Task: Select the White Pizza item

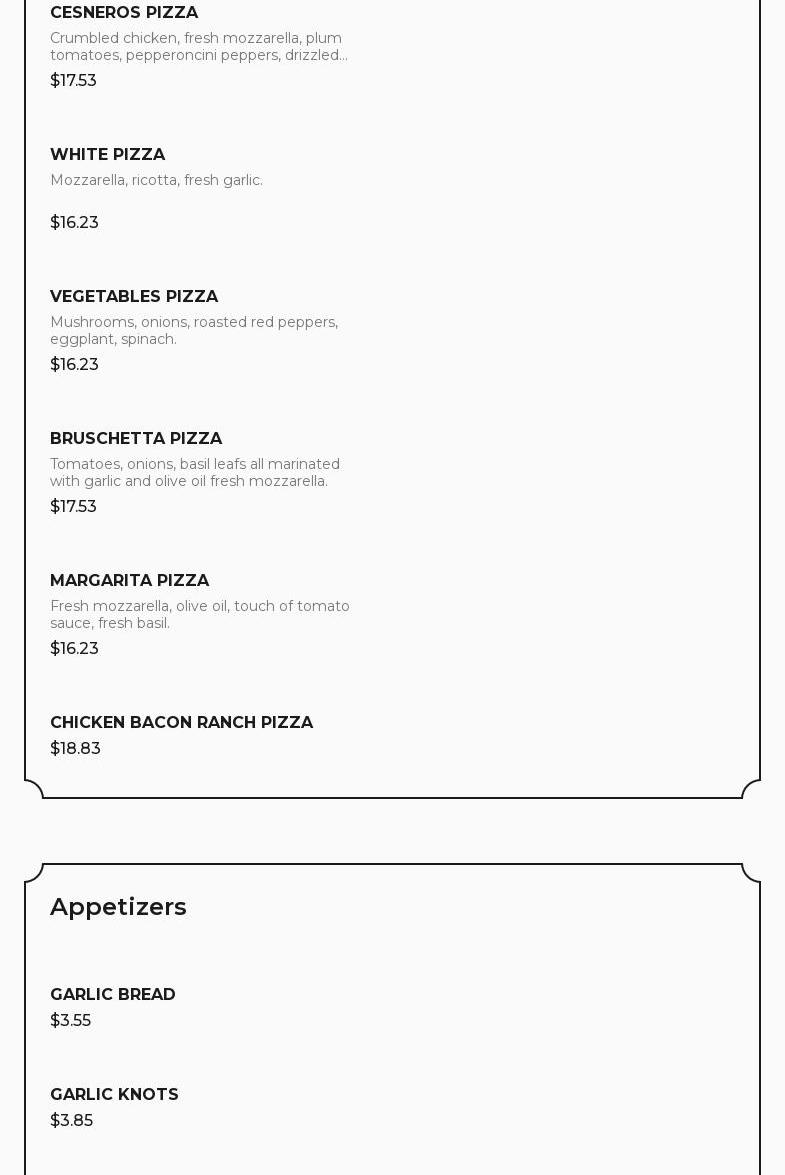Action: (107, 155)
